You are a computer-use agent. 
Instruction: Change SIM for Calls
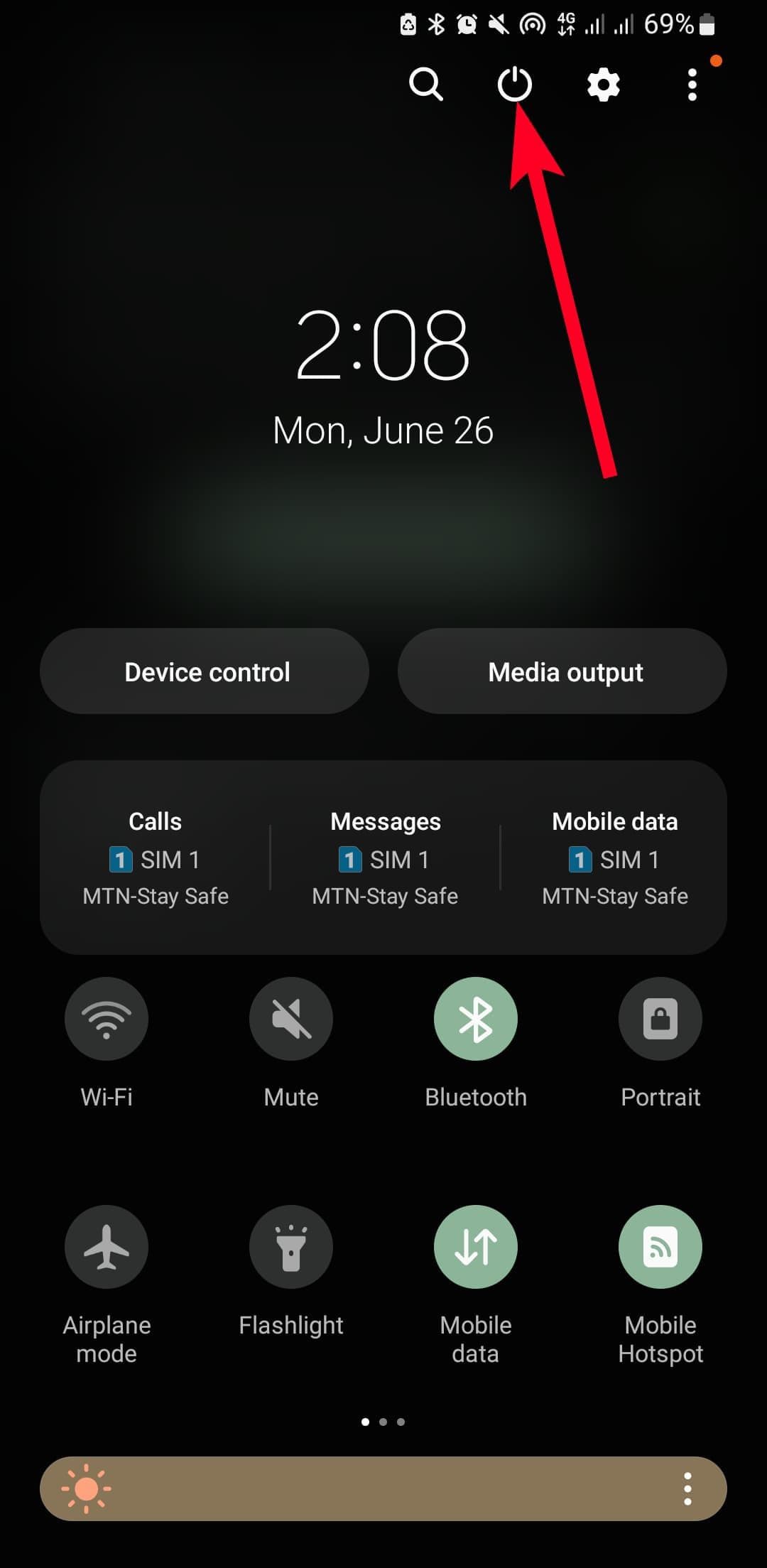point(155,856)
